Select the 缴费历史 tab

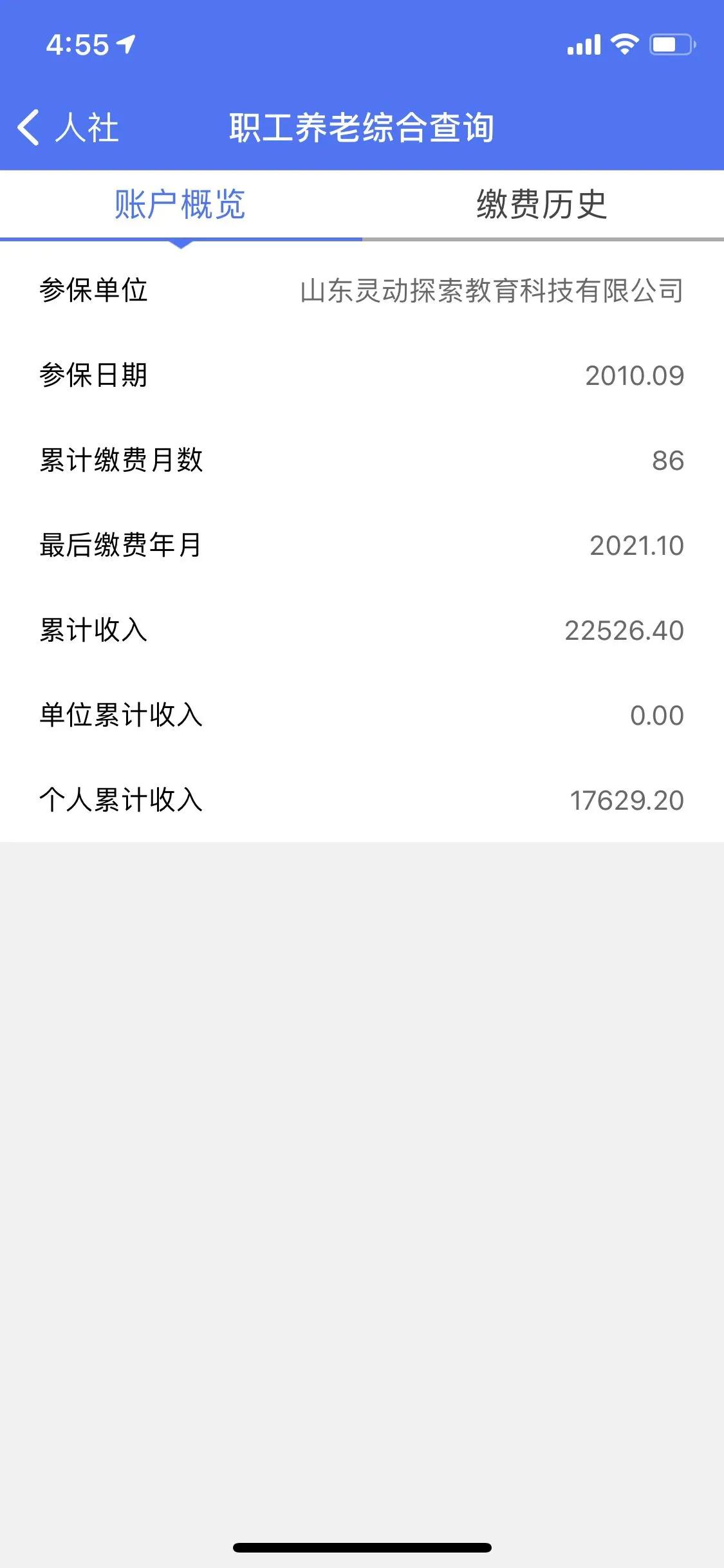543,203
